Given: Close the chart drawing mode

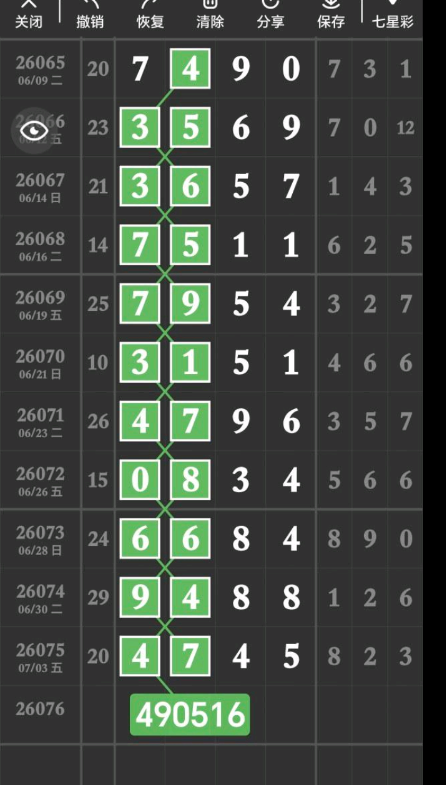Looking at the screenshot, I should point(29,14).
